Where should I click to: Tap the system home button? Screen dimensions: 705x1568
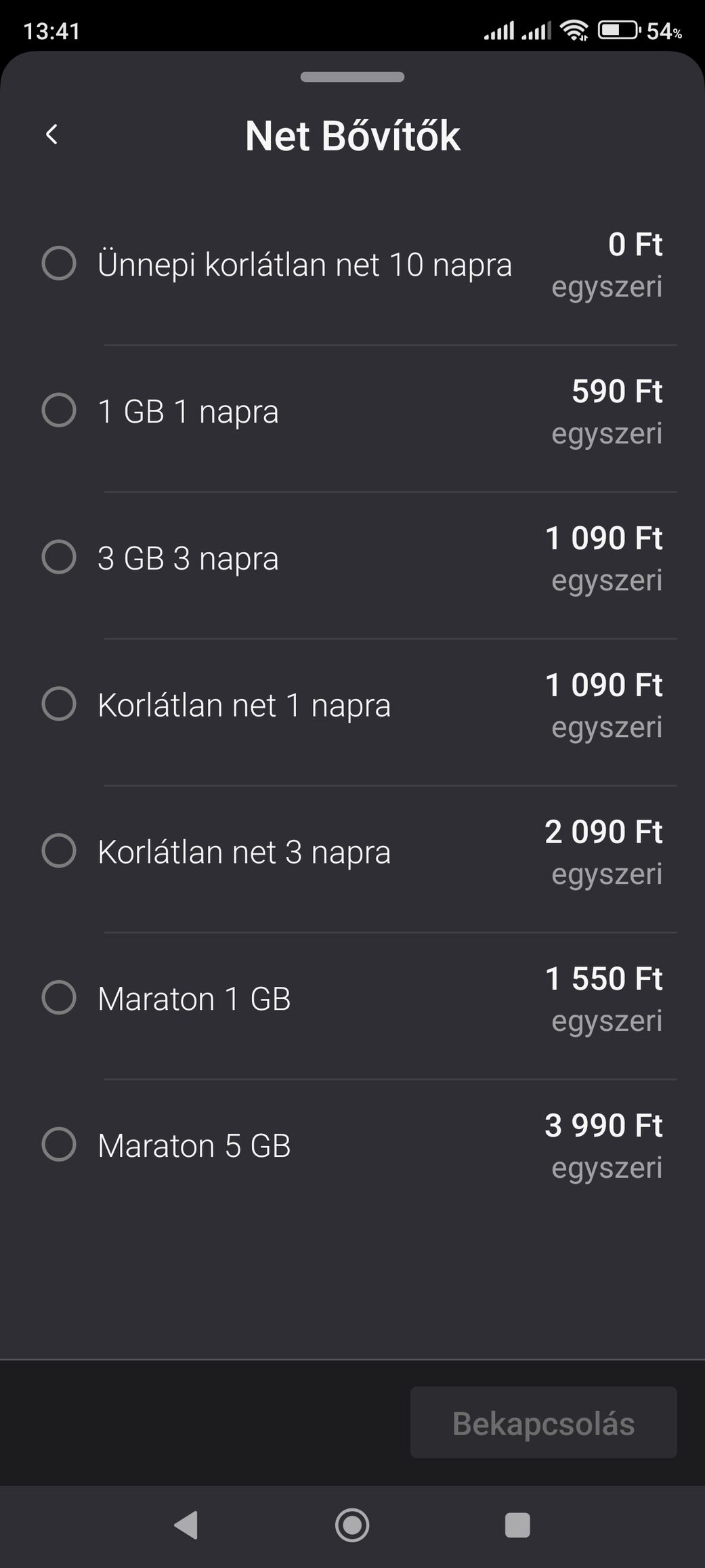click(352, 1526)
